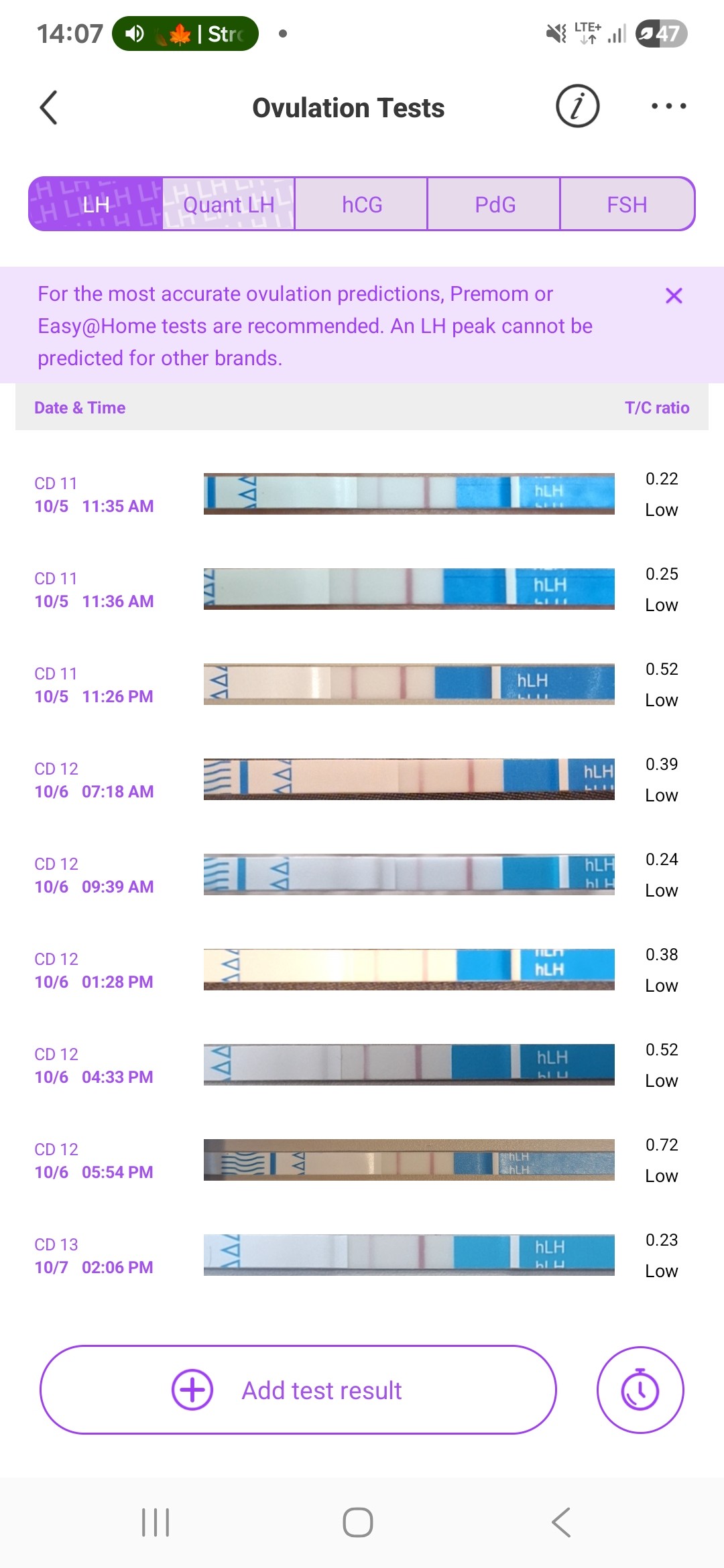
Task: Tap Add test result
Action: tap(298, 1390)
